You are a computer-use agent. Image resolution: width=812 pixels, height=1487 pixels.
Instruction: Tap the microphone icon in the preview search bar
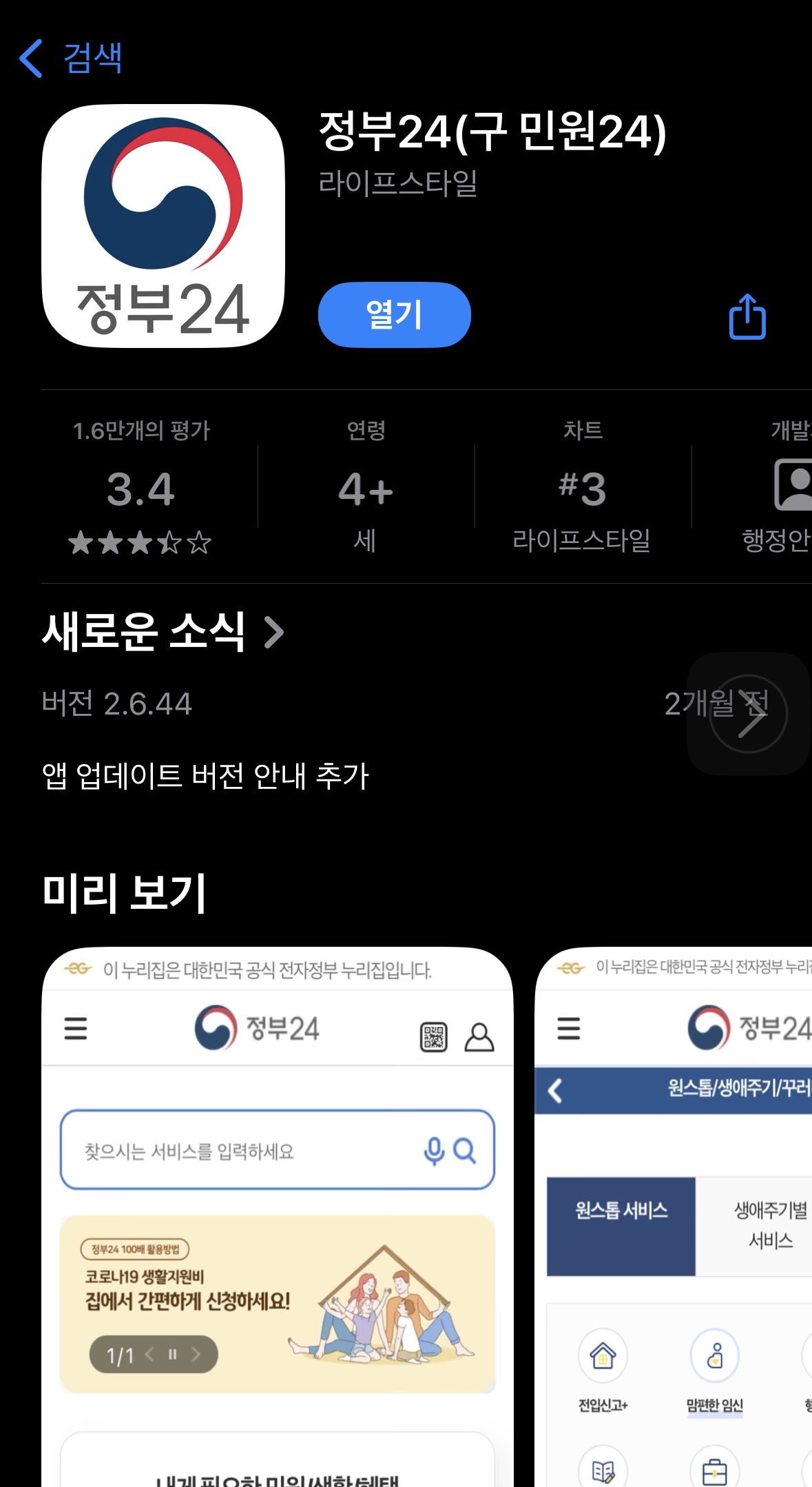pos(433,1151)
